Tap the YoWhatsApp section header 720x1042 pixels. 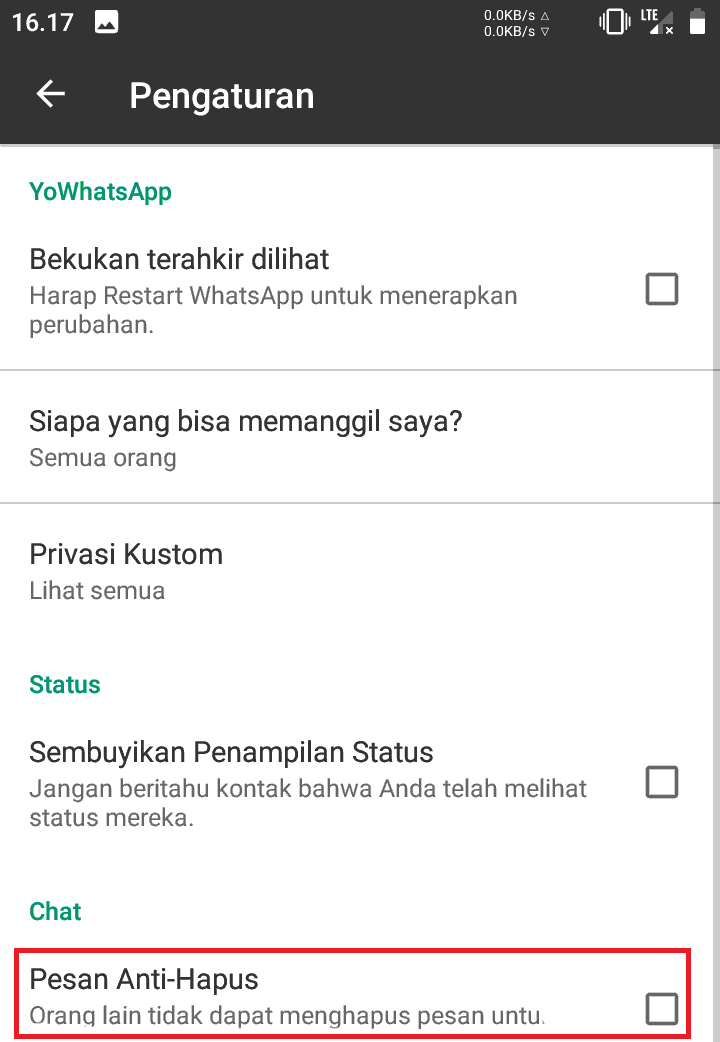tap(100, 191)
